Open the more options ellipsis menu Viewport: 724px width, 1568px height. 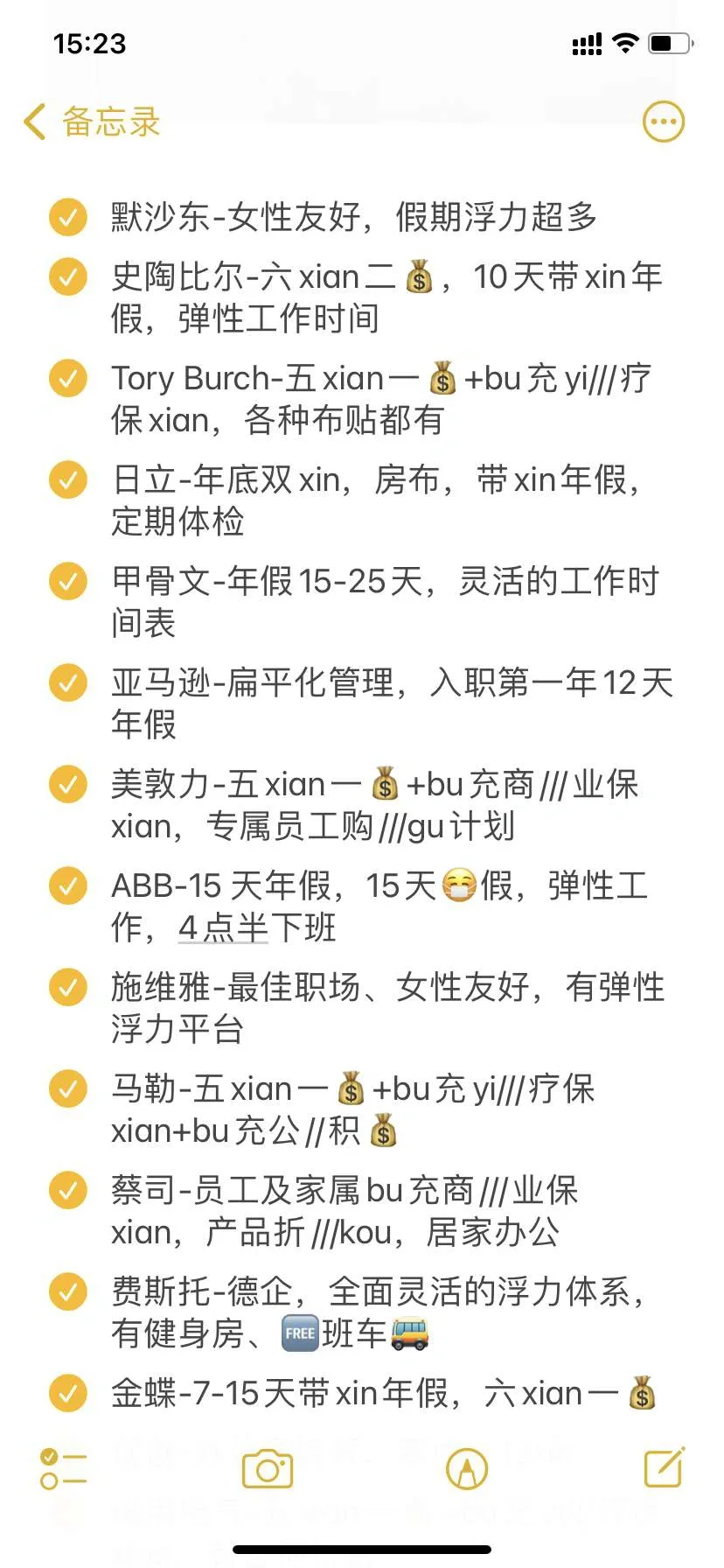[x=664, y=122]
